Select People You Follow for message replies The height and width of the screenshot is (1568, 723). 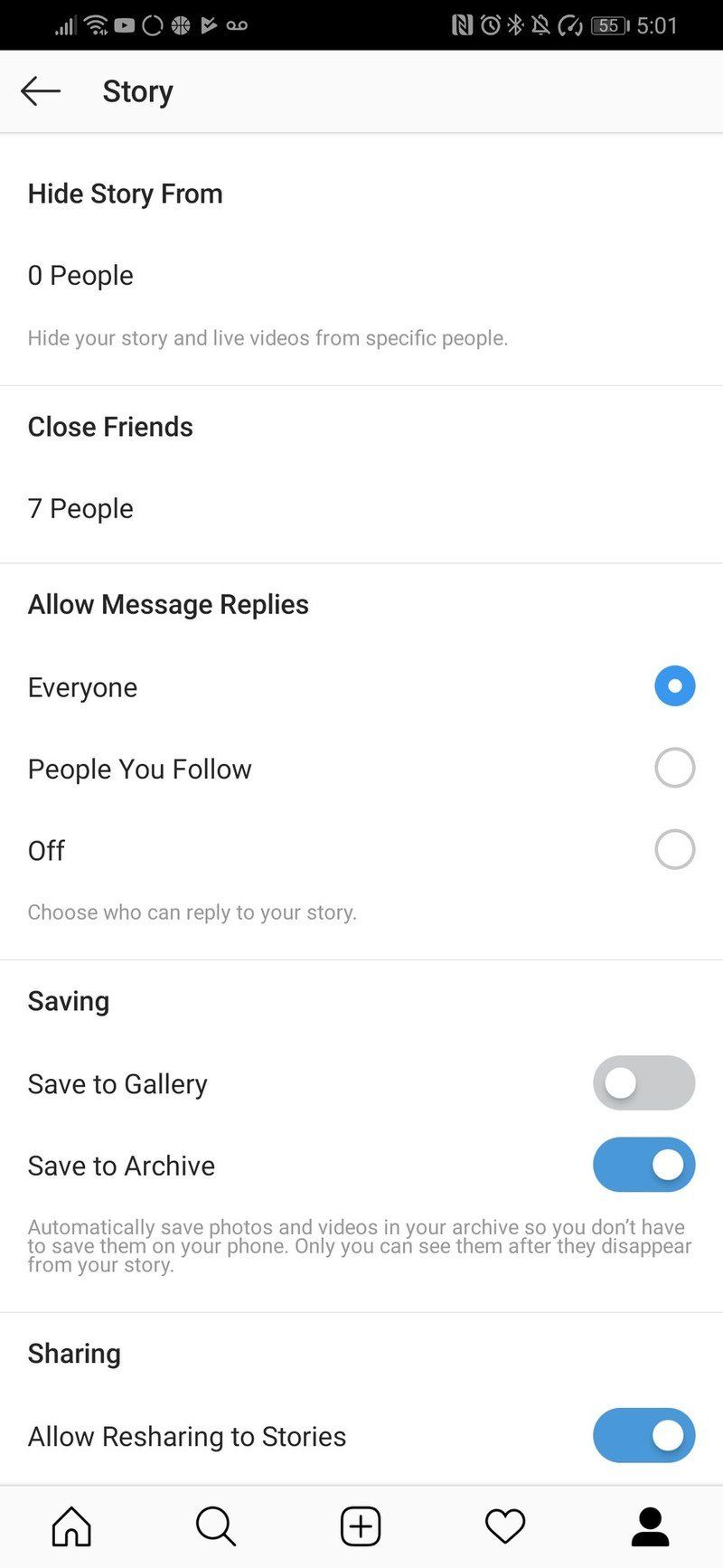pyautogui.click(x=674, y=768)
